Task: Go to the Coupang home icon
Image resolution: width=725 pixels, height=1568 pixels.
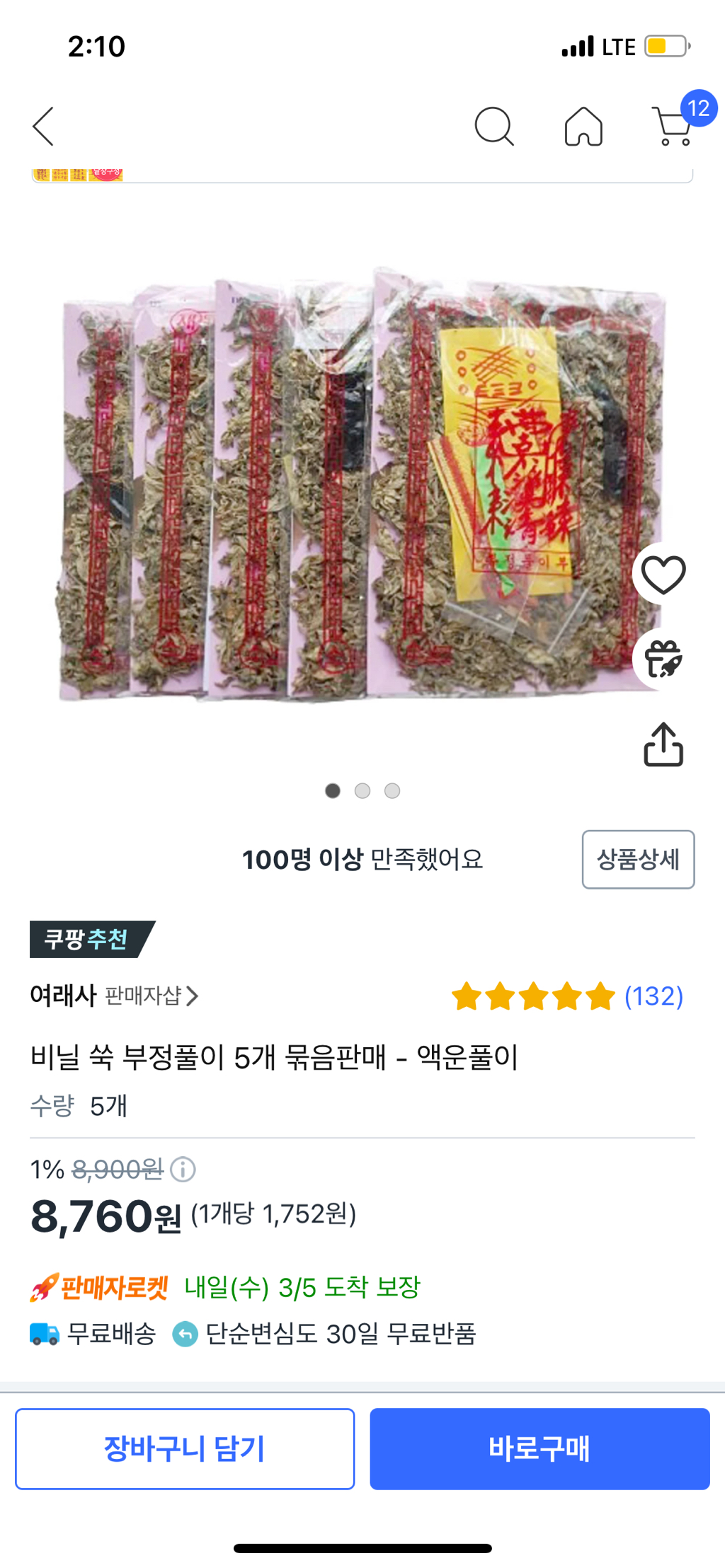Action: [x=583, y=127]
